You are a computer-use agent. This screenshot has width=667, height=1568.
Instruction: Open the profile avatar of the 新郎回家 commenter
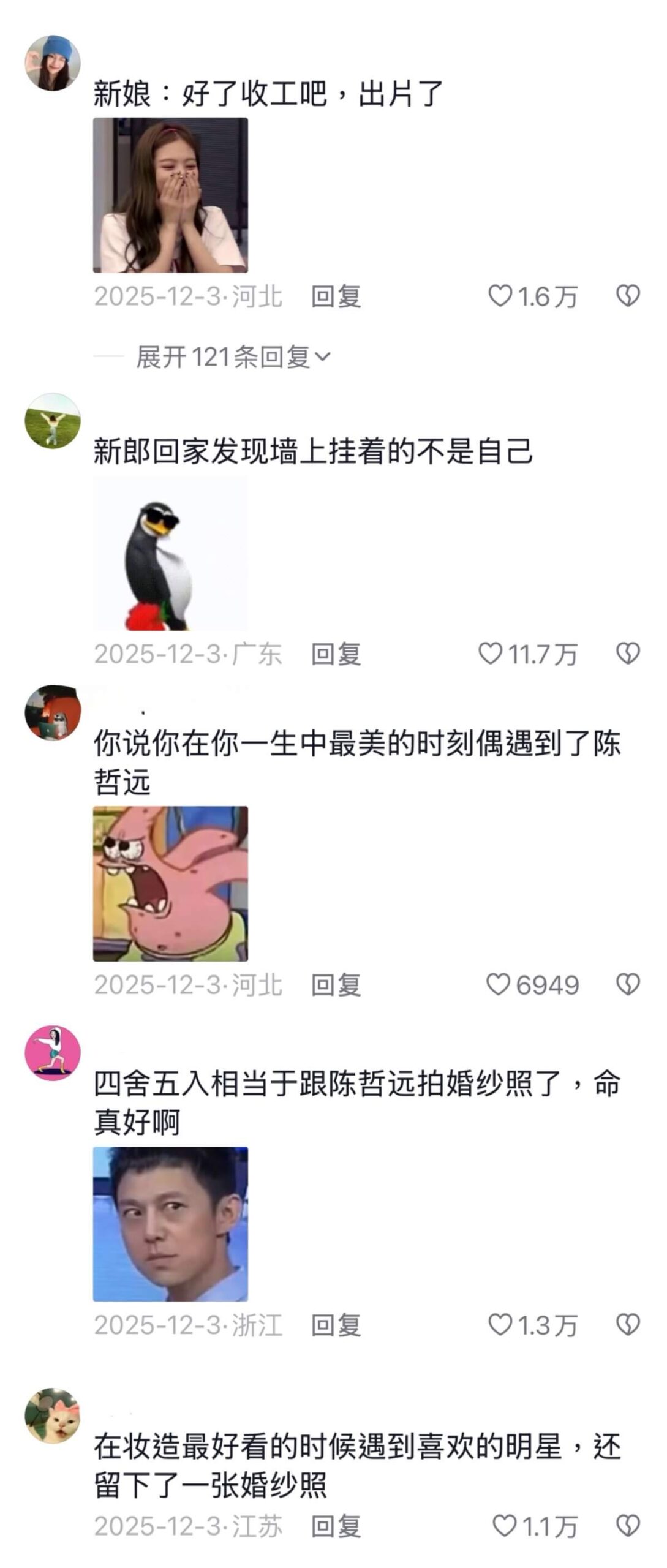coord(53,421)
